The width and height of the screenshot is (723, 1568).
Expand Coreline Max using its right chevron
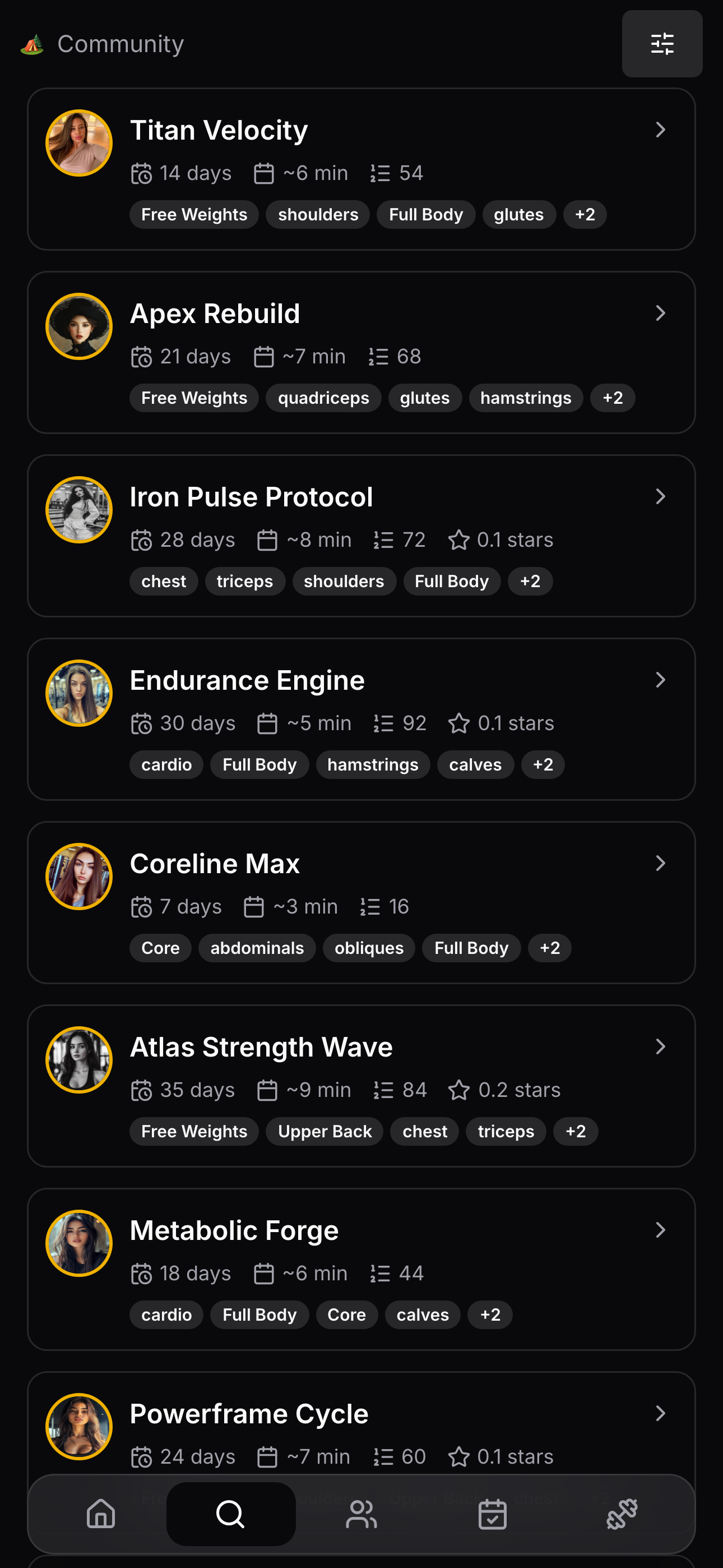(661, 863)
